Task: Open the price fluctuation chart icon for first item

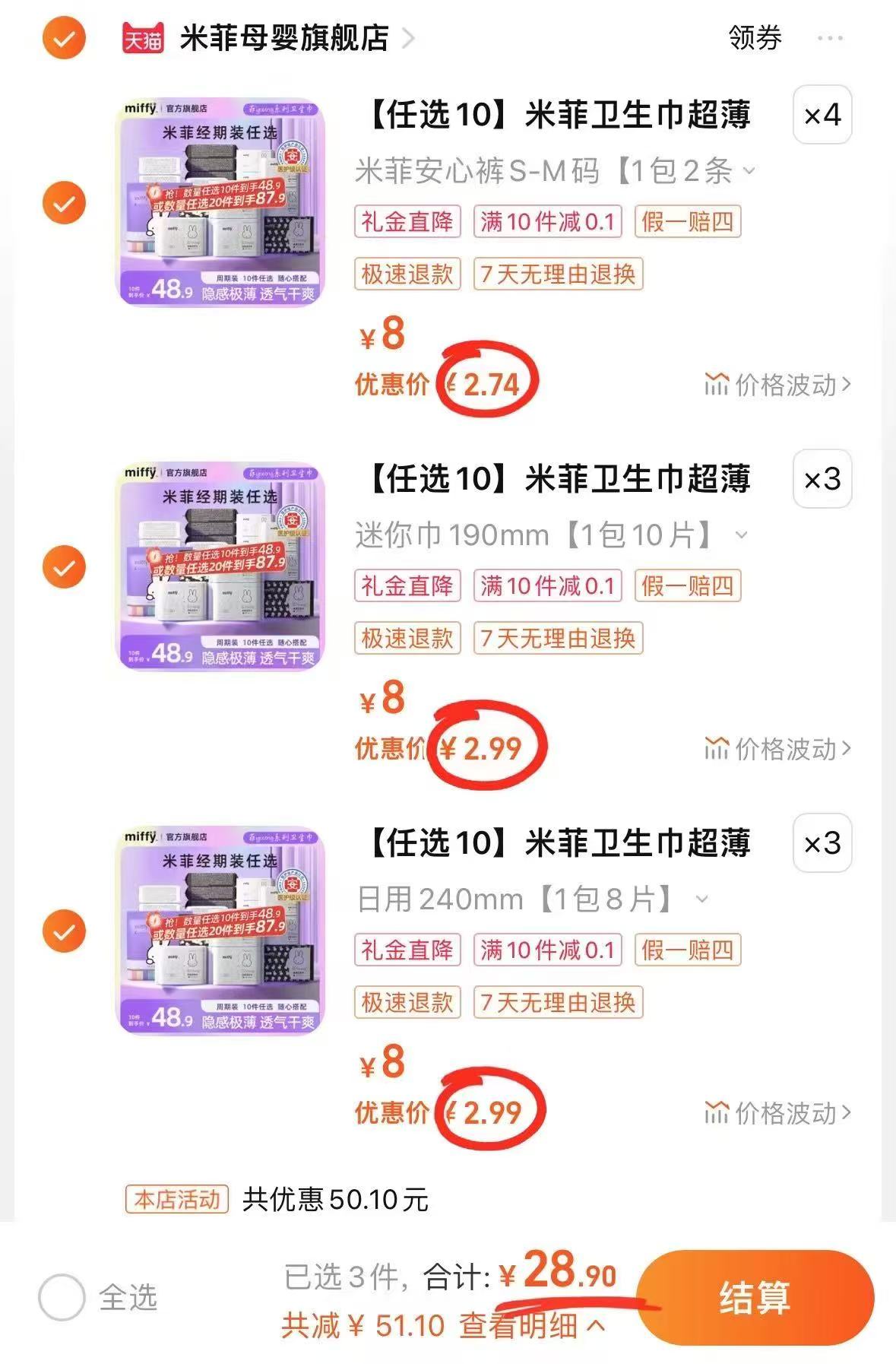Action: [x=715, y=384]
